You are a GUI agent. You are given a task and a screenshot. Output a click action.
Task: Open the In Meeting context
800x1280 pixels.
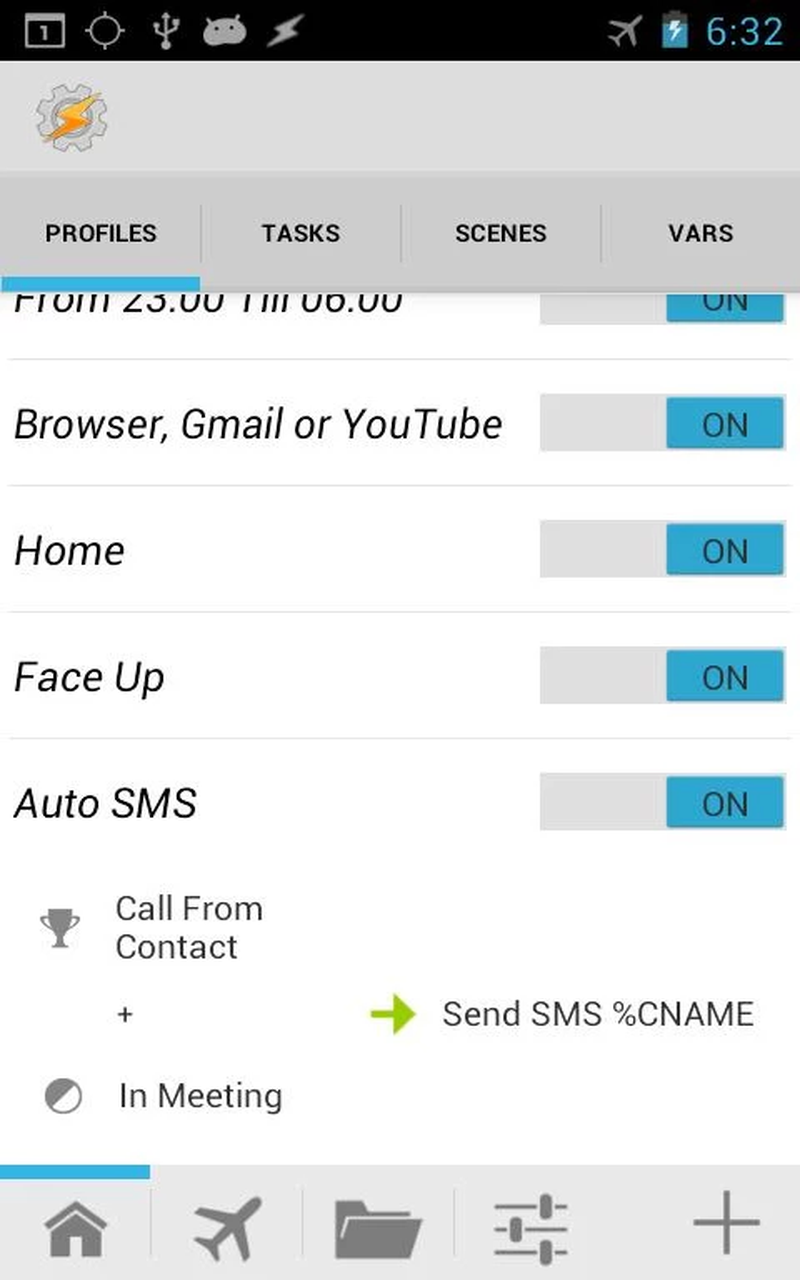200,1096
